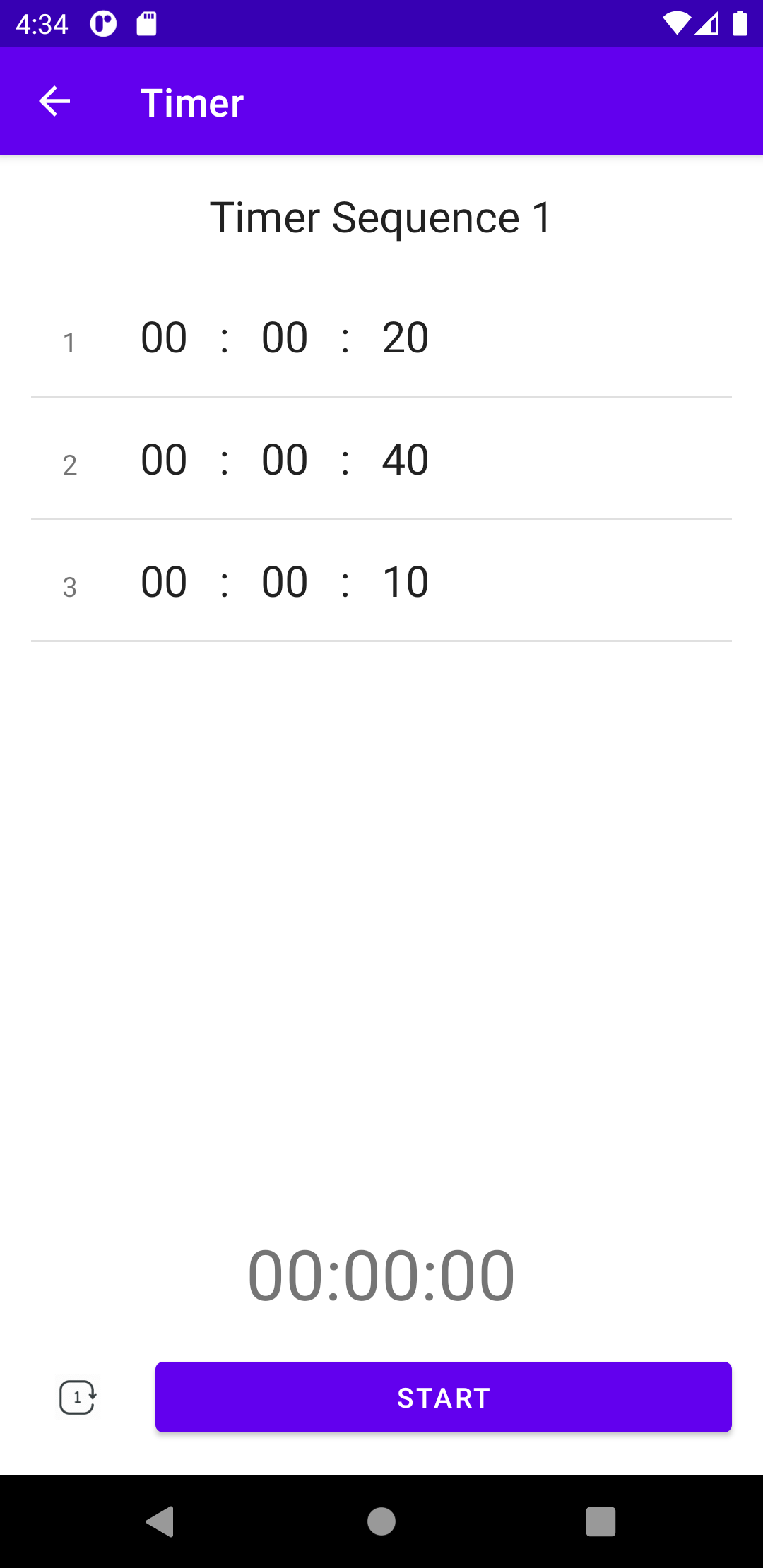Start the timer sequence
The width and height of the screenshot is (763, 1568).
(443, 1397)
